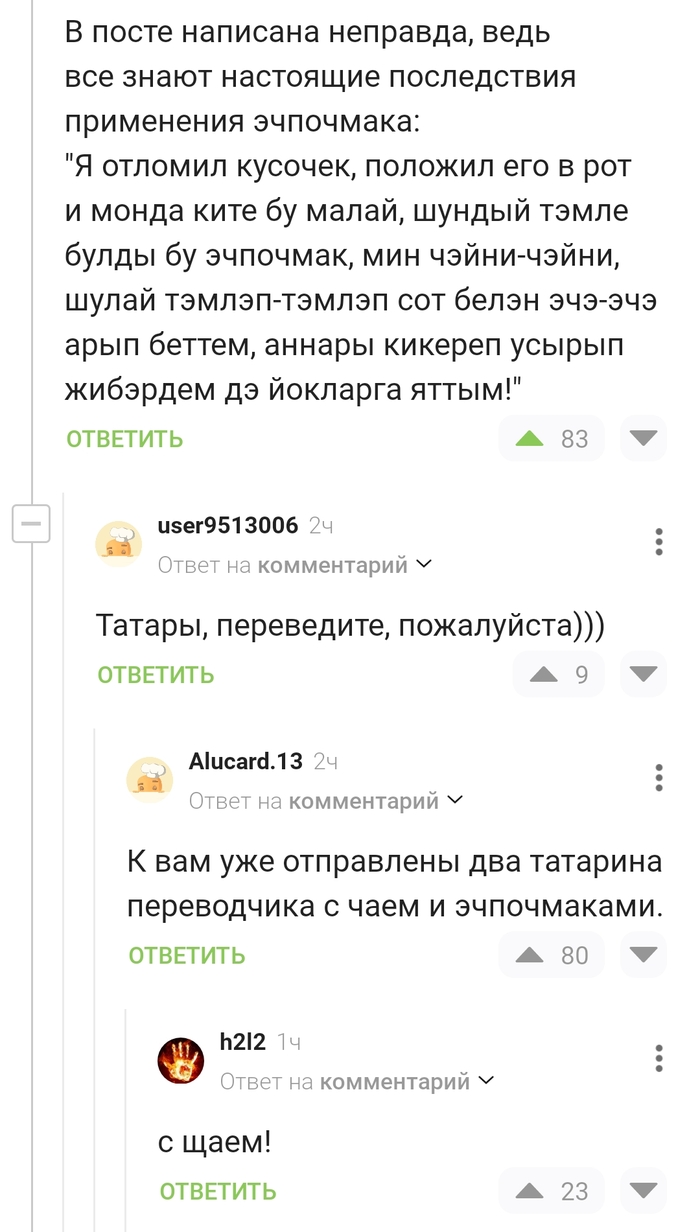Image resolution: width=700 pixels, height=1232 pixels.
Task: Reply to user9513006's comment
Action: pos(156,675)
